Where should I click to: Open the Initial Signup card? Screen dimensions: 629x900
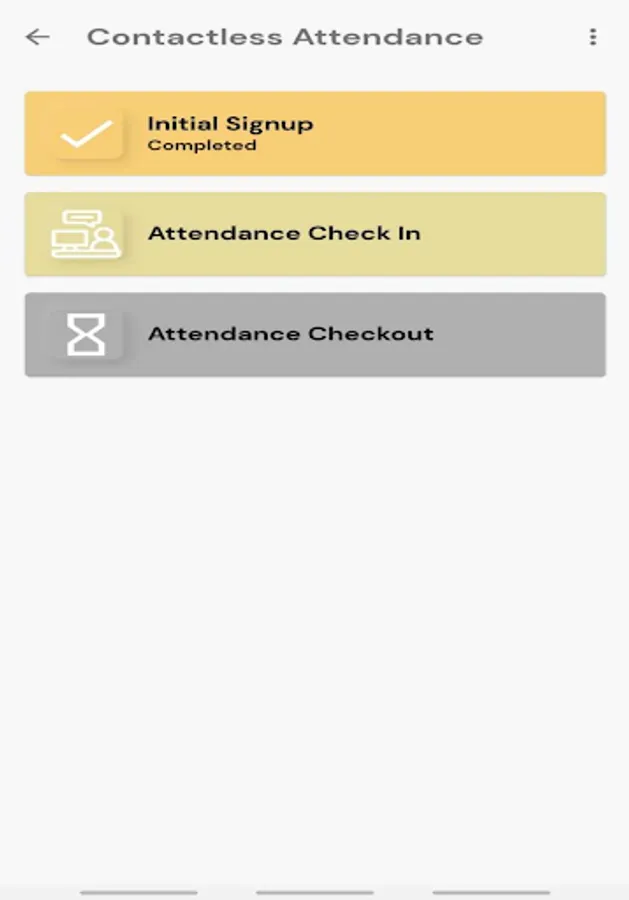[x=315, y=134]
